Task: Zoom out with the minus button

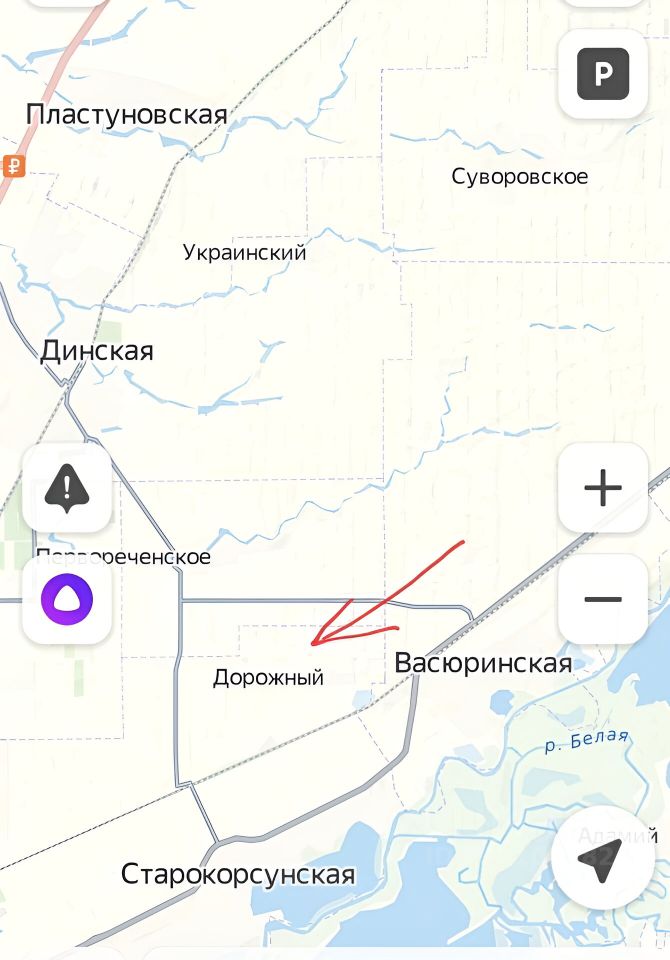Action: click(603, 600)
